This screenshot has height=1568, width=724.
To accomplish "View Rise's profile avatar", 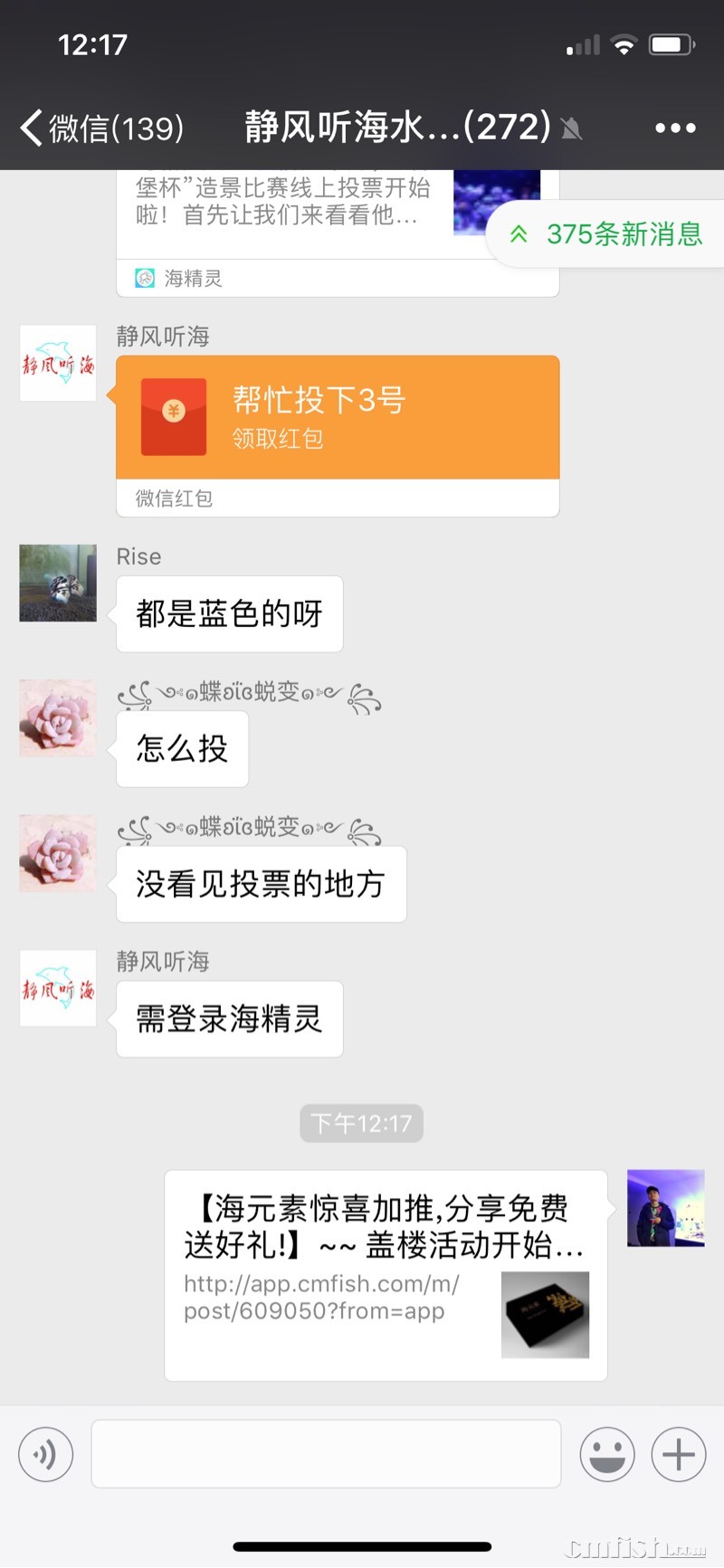I will (x=58, y=583).
